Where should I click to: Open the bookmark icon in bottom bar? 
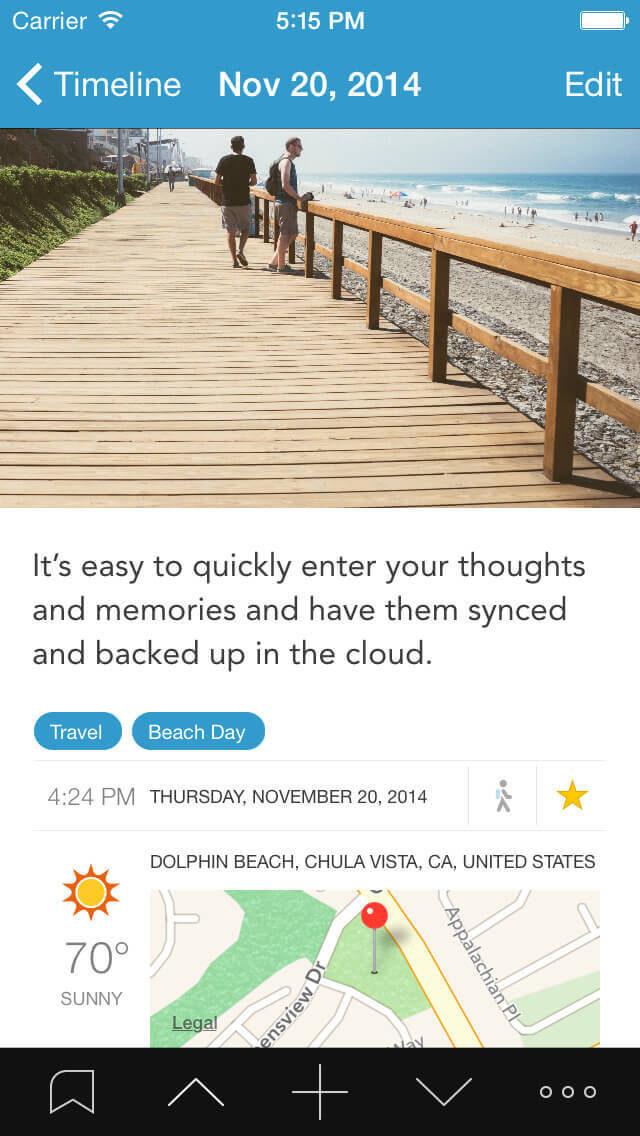point(72,1091)
